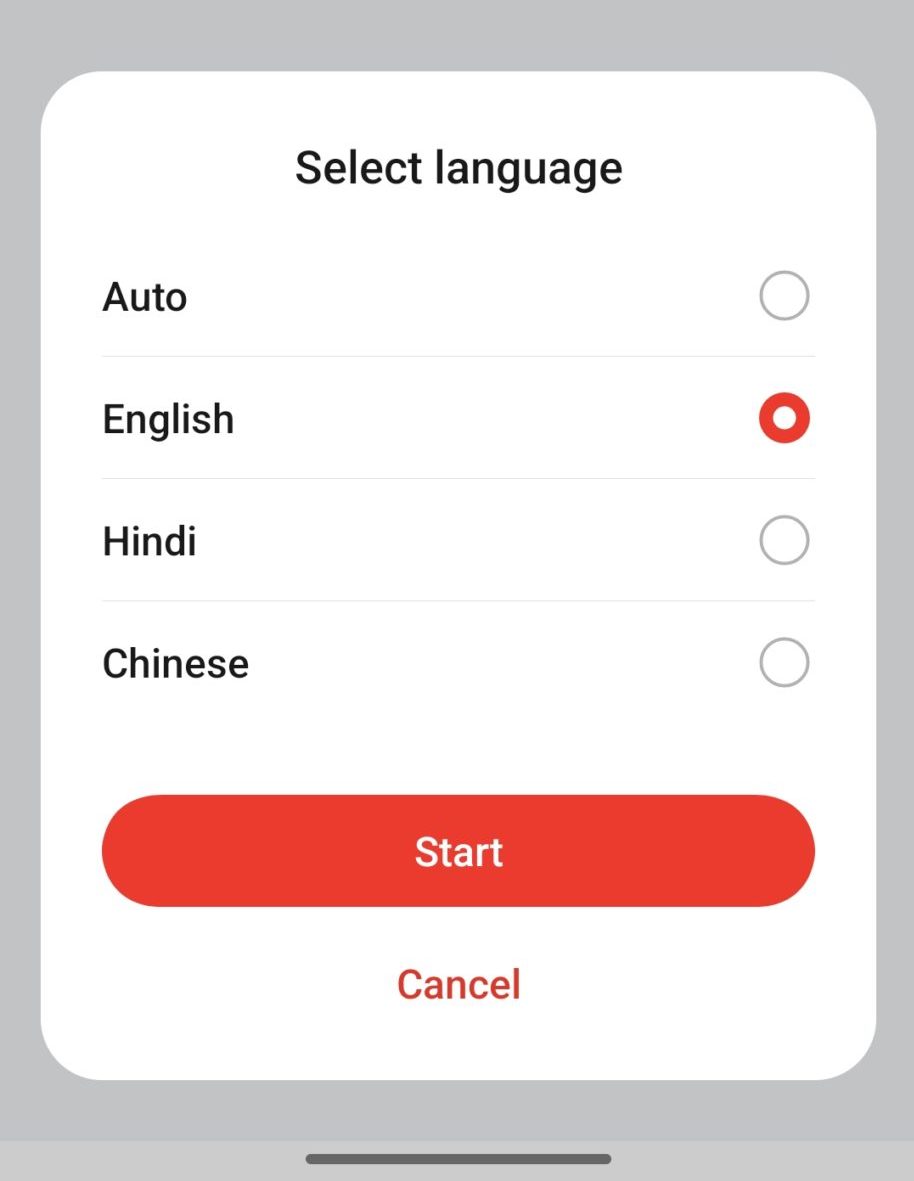
Task: Select the Chinese radio button
Action: coord(783,663)
